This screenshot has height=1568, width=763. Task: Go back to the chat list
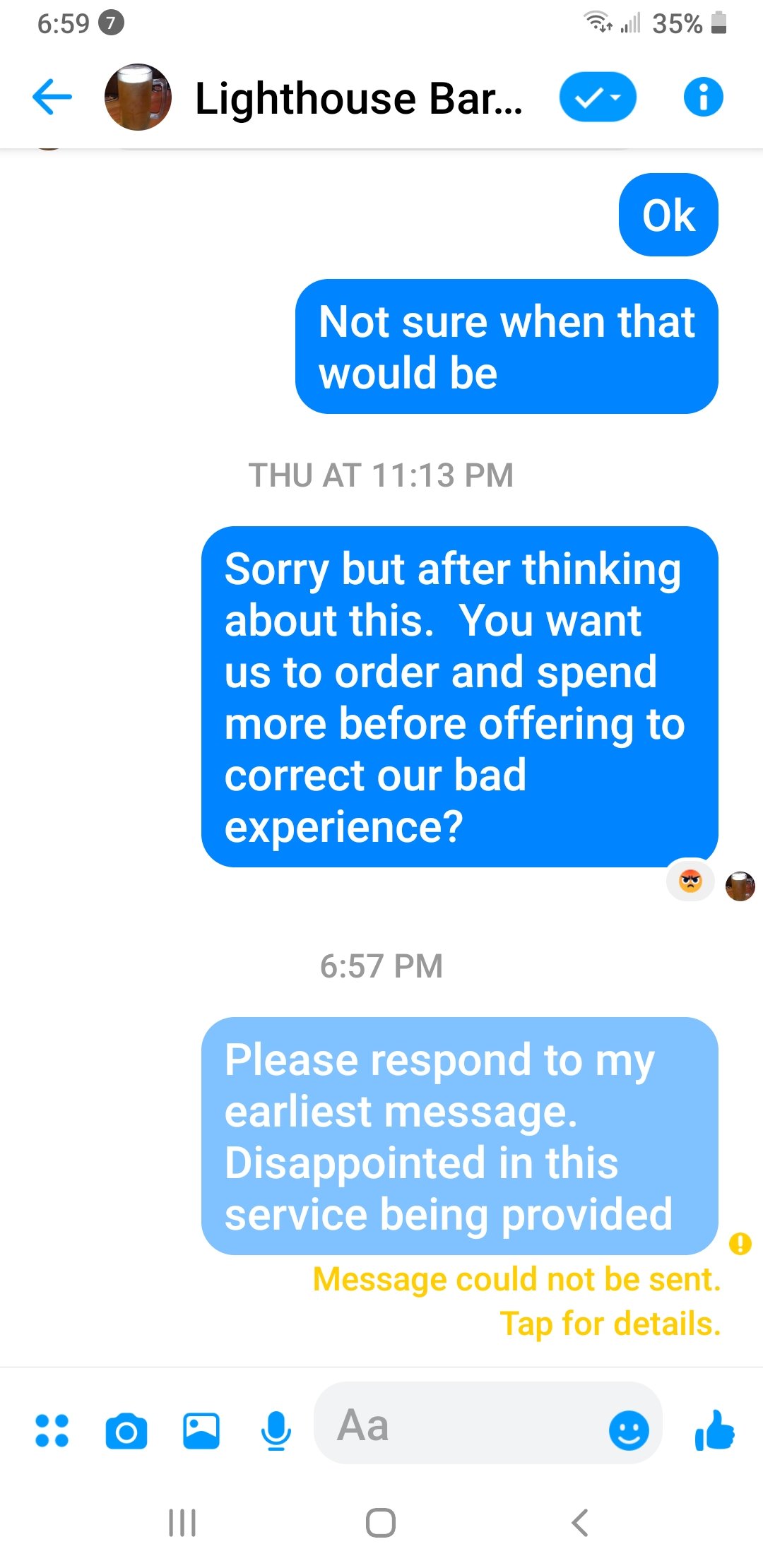pos(52,97)
